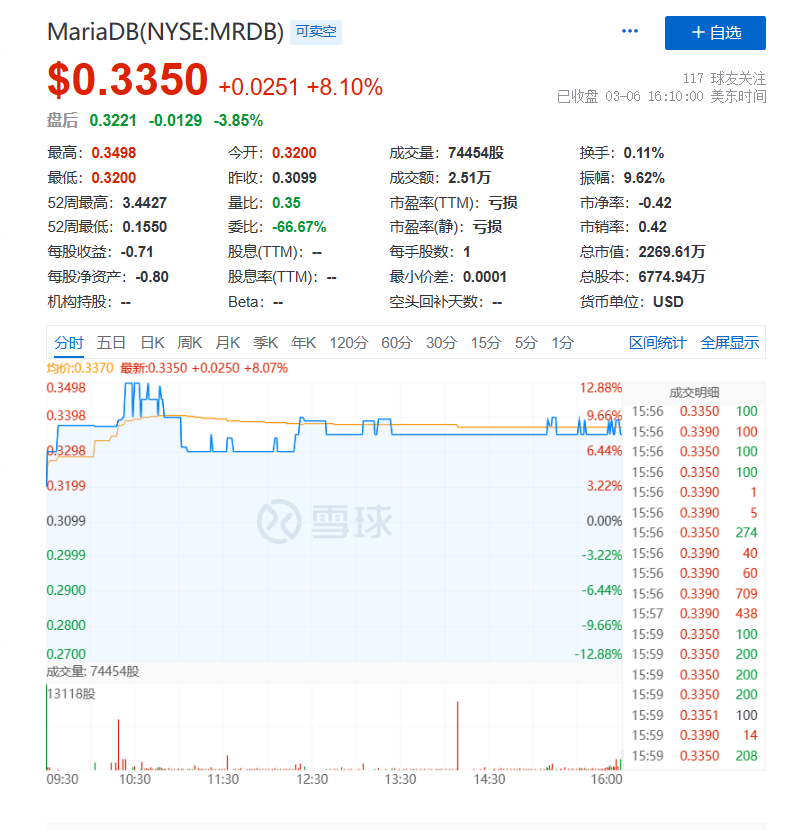Open 区间统计 range statistics
Screen dimensions: 791x830
point(658,343)
